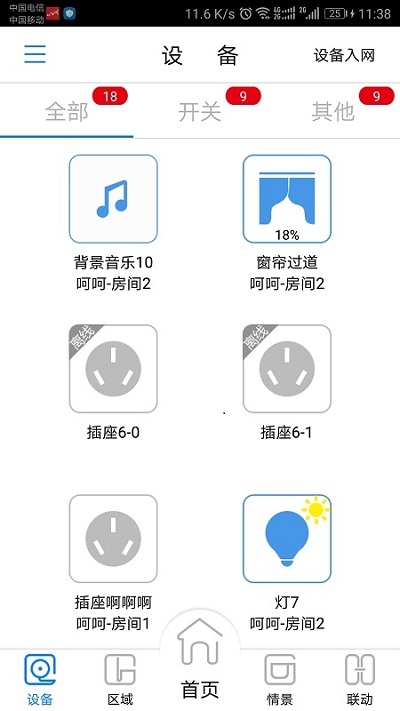Toggle the 插座啊啊啊 socket

[113, 539]
